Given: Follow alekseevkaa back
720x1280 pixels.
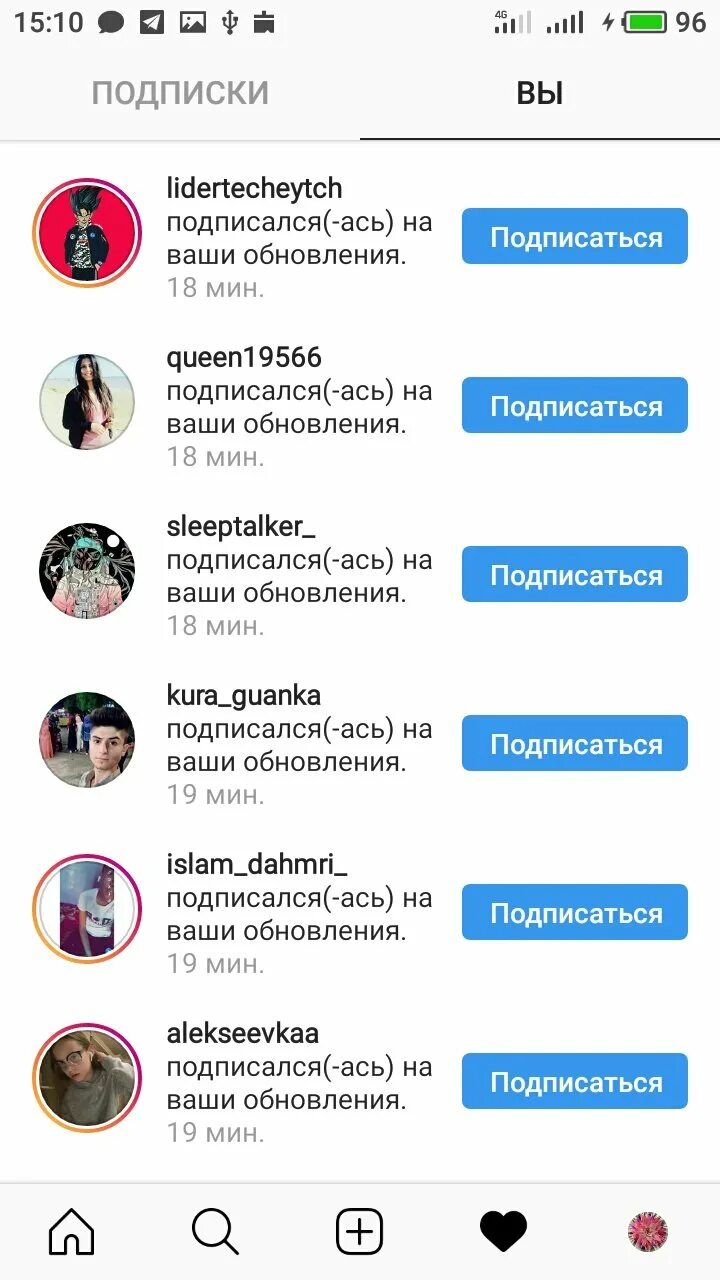Looking at the screenshot, I should tap(575, 1082).
